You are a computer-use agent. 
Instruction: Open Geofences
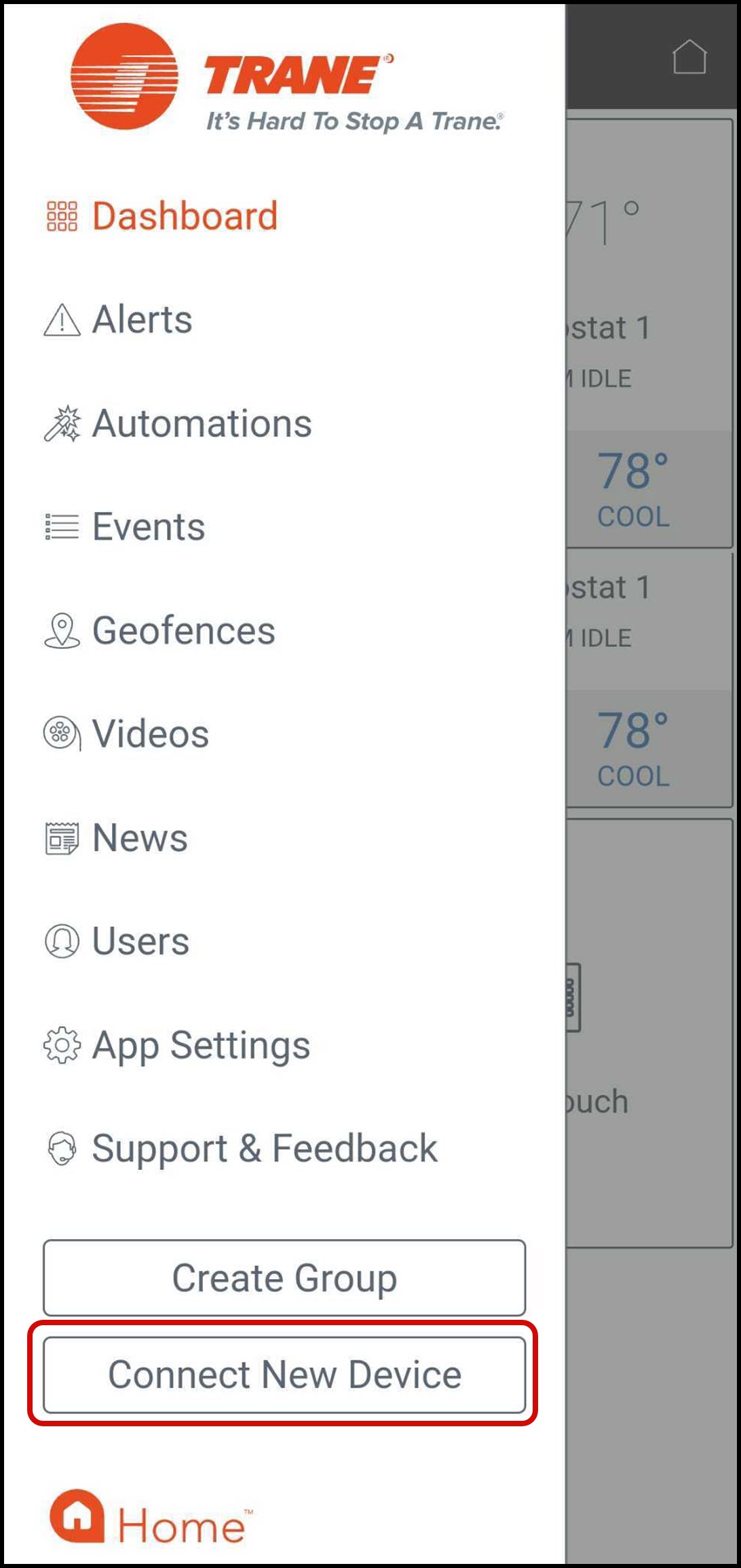183,631
